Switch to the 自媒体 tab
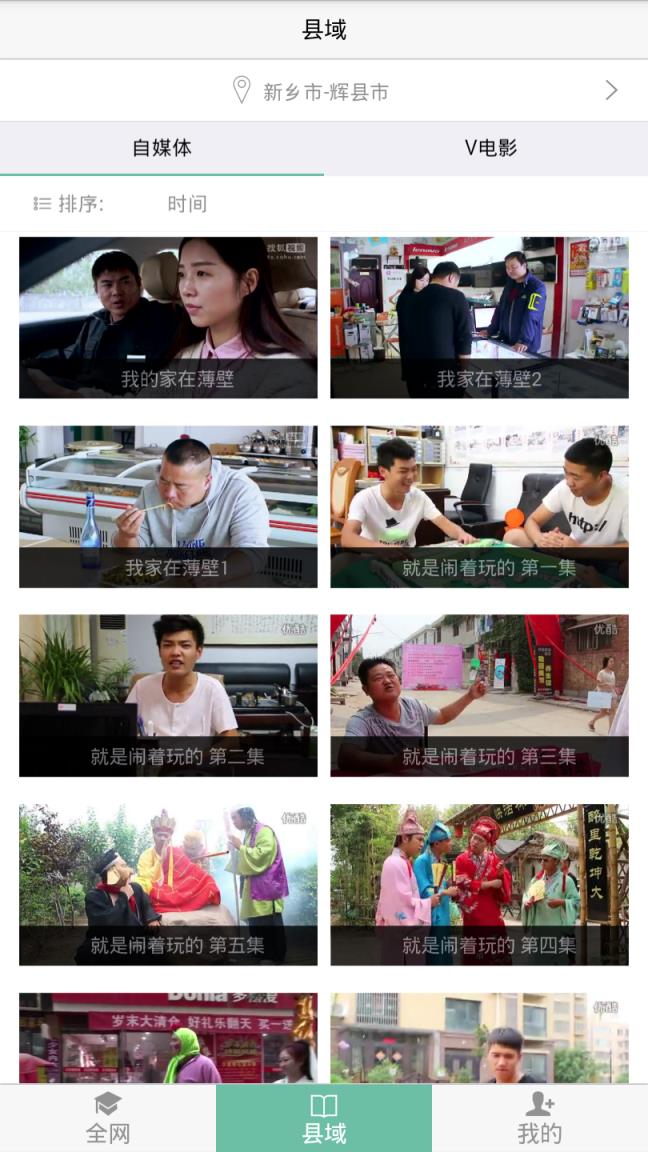The height and width of the screenshot is (1152, 648). pyautogui.click(x=162, y=148)
